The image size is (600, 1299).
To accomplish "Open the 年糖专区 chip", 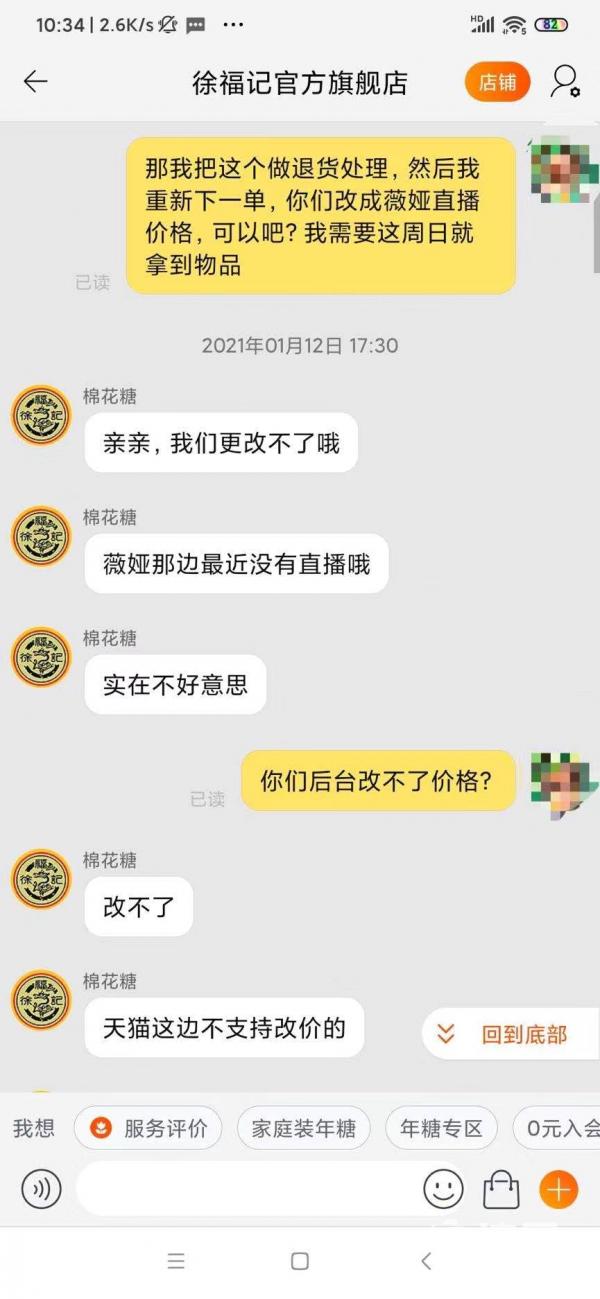I will pyautogui.click(x=441, y=1129).
